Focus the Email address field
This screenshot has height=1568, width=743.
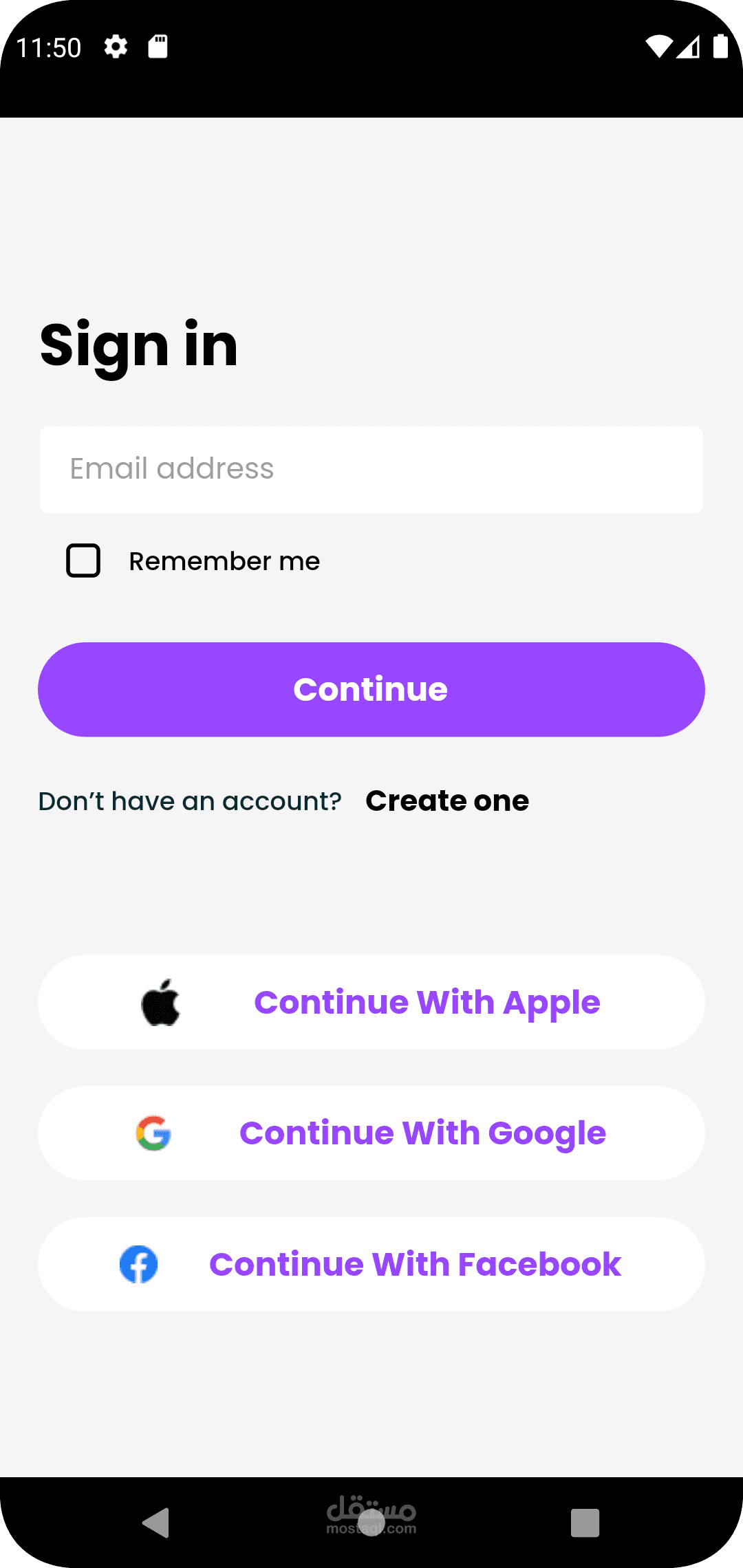click(x=371, y=469)
